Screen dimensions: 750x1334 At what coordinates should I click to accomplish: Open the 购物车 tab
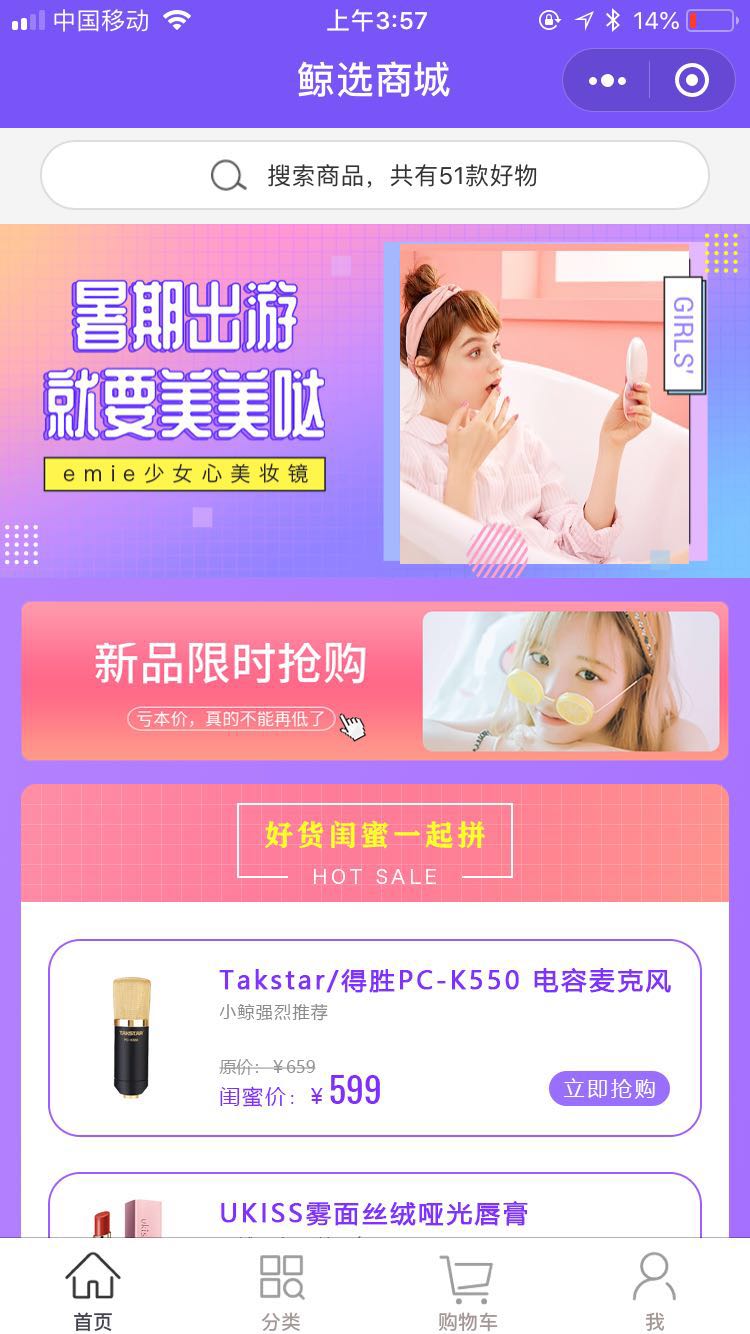pyautogui.click(x=467, y=1290)
